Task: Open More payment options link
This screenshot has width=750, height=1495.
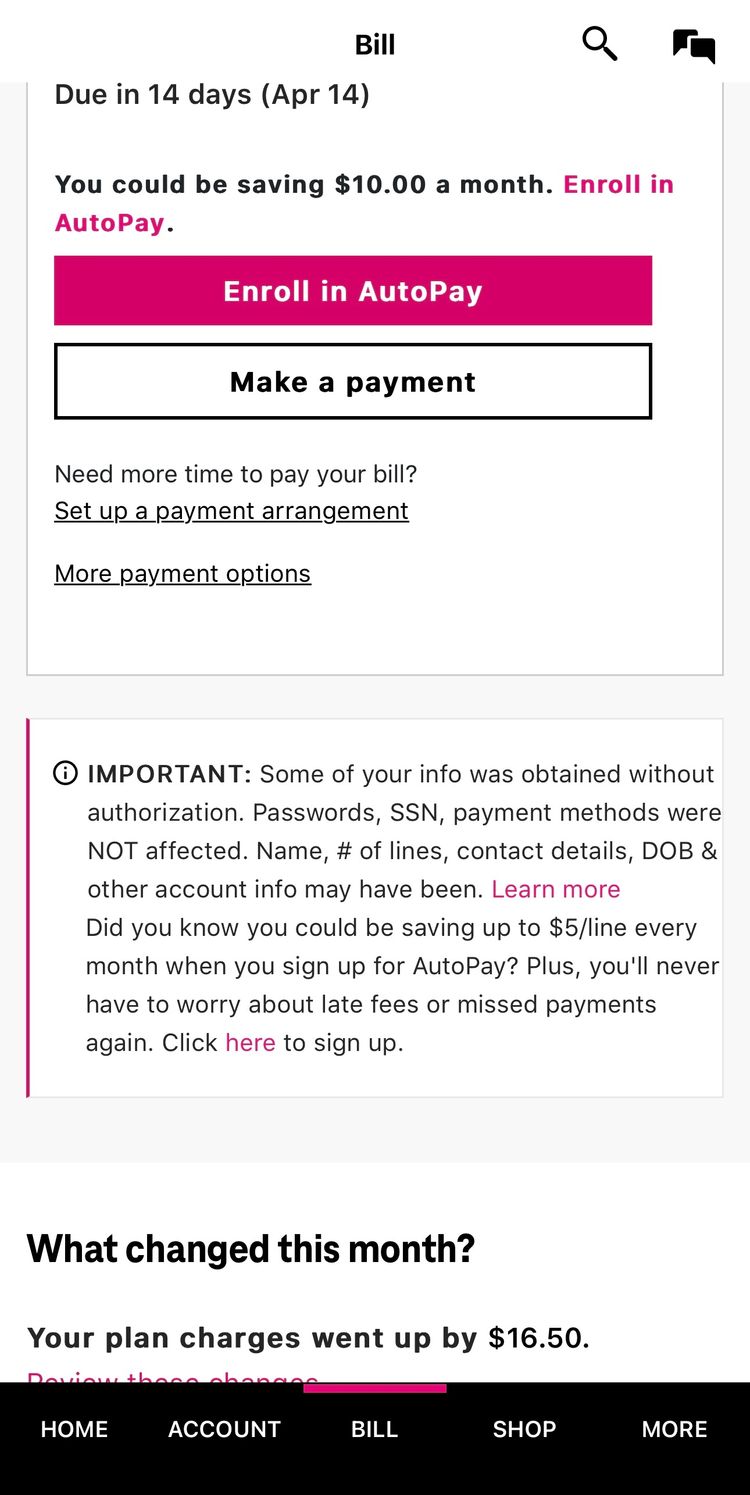Action: click(182, 573)
